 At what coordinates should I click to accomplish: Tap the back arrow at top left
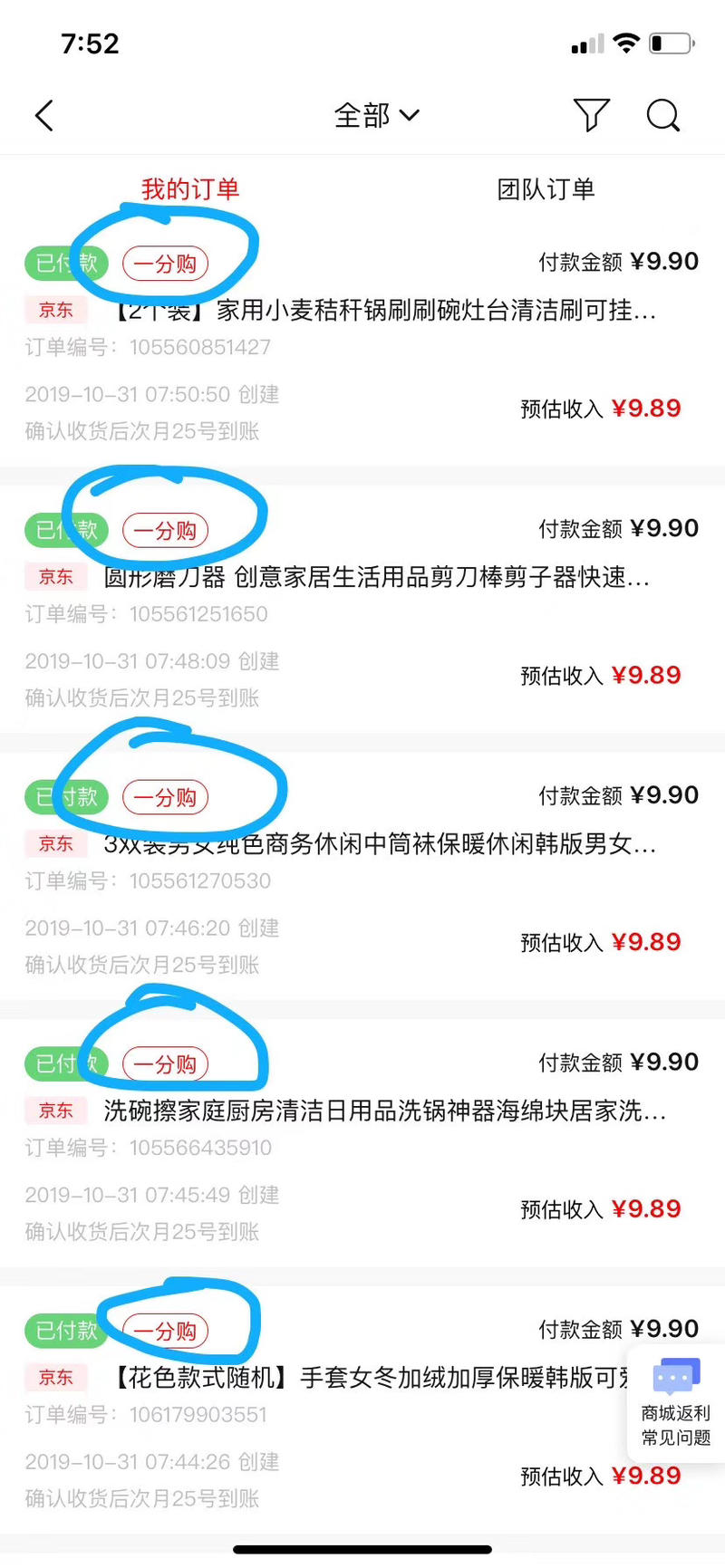click(x=43, y=115)
